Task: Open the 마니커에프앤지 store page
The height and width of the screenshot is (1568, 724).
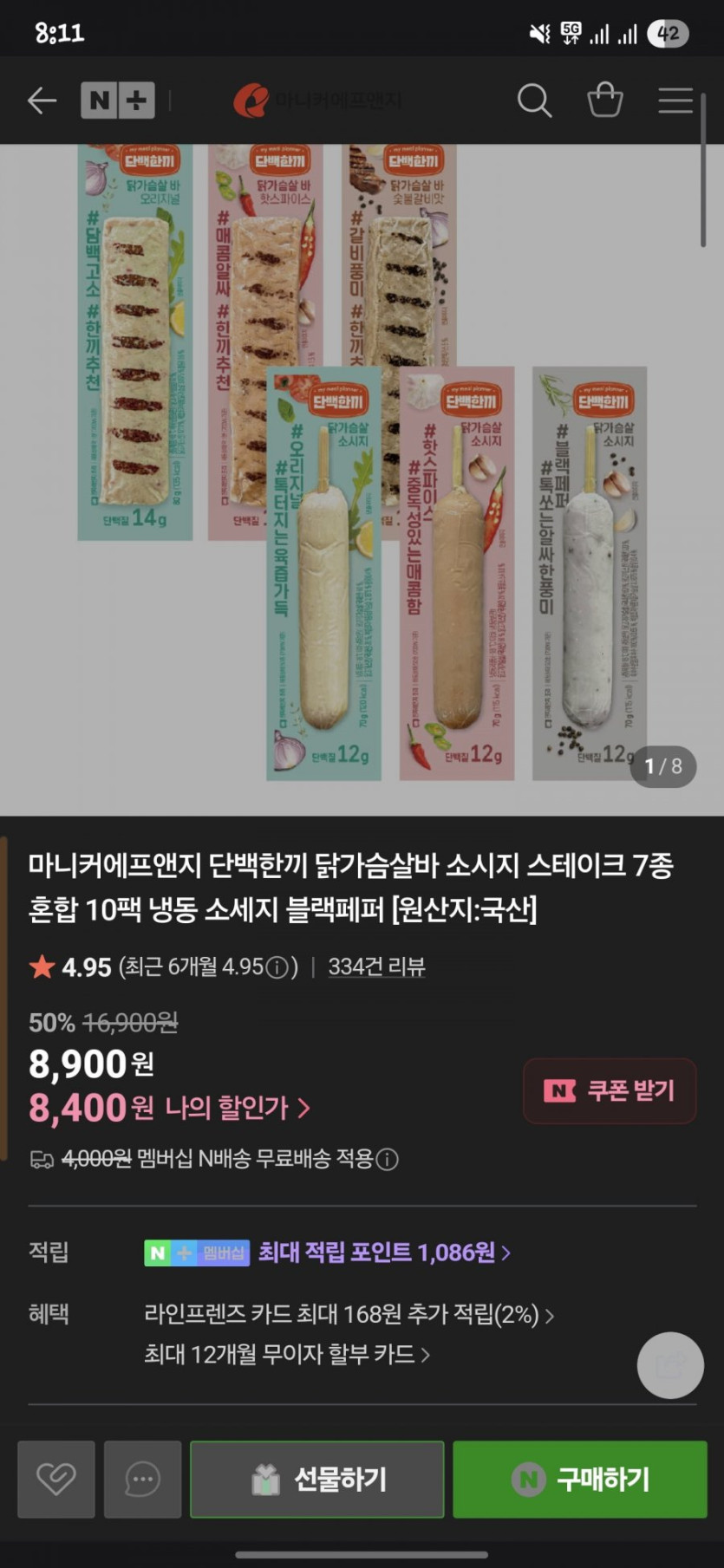Action: tap(318, 101)
